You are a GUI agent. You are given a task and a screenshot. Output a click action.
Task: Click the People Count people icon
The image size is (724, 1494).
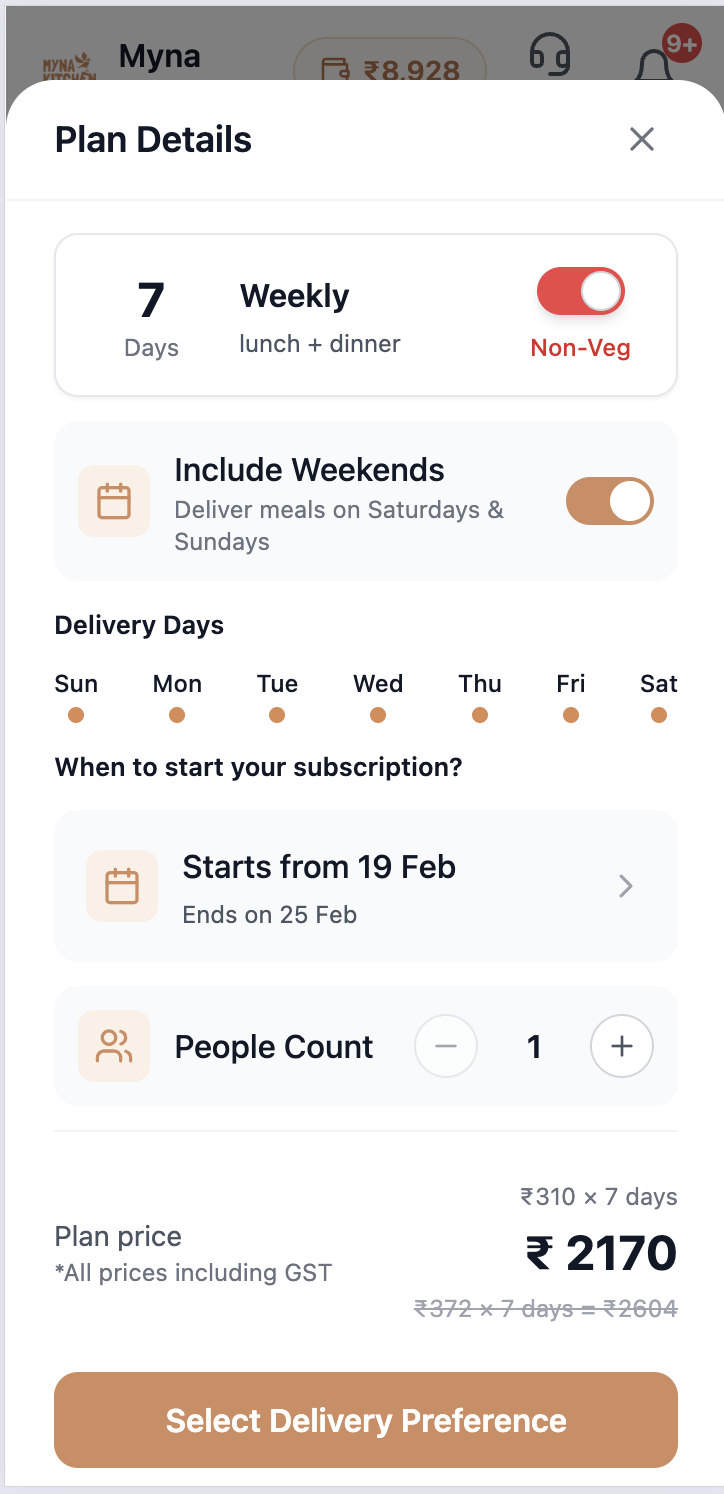point(114,1046)
